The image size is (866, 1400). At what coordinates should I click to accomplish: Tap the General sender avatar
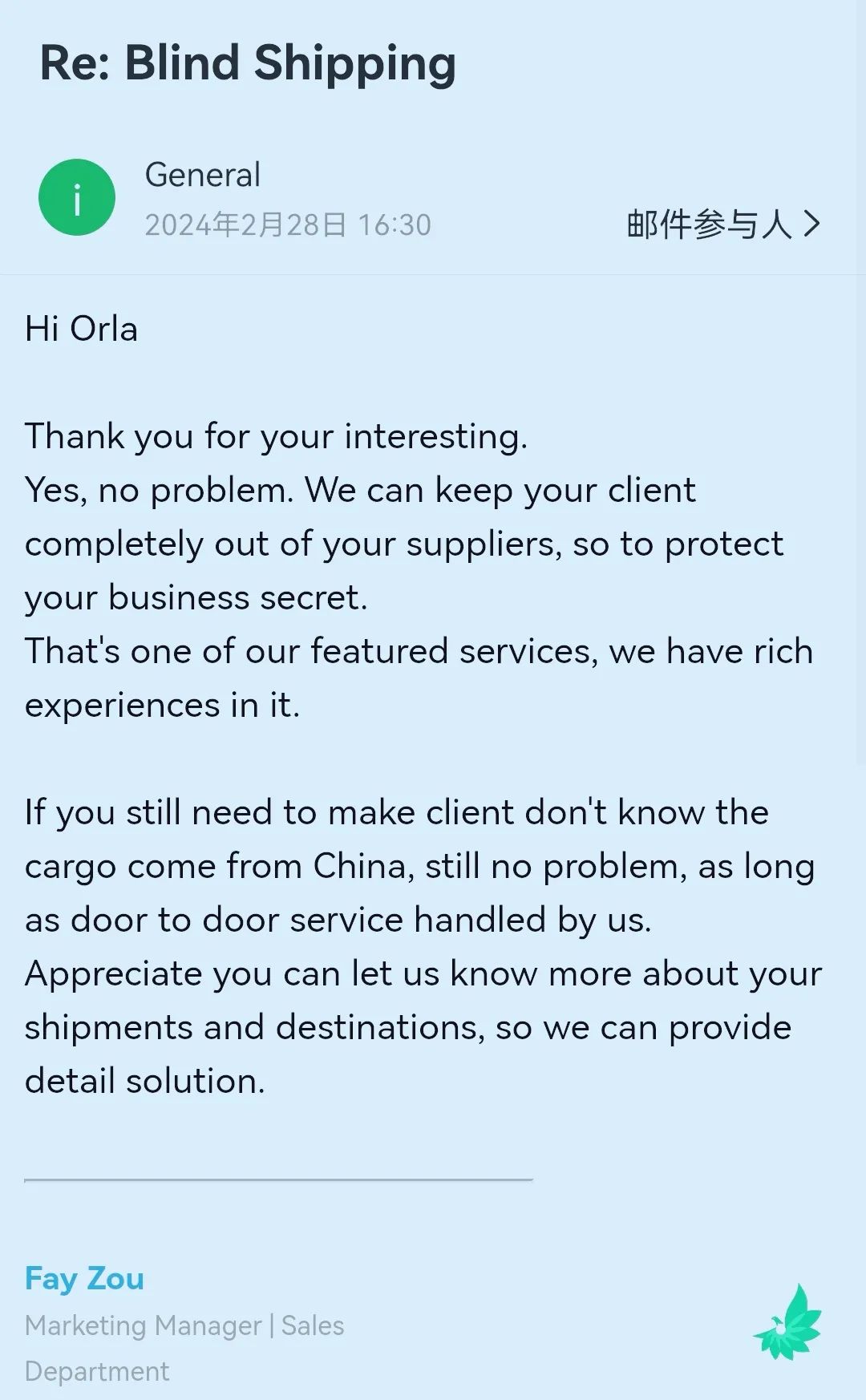pos(77,197)
